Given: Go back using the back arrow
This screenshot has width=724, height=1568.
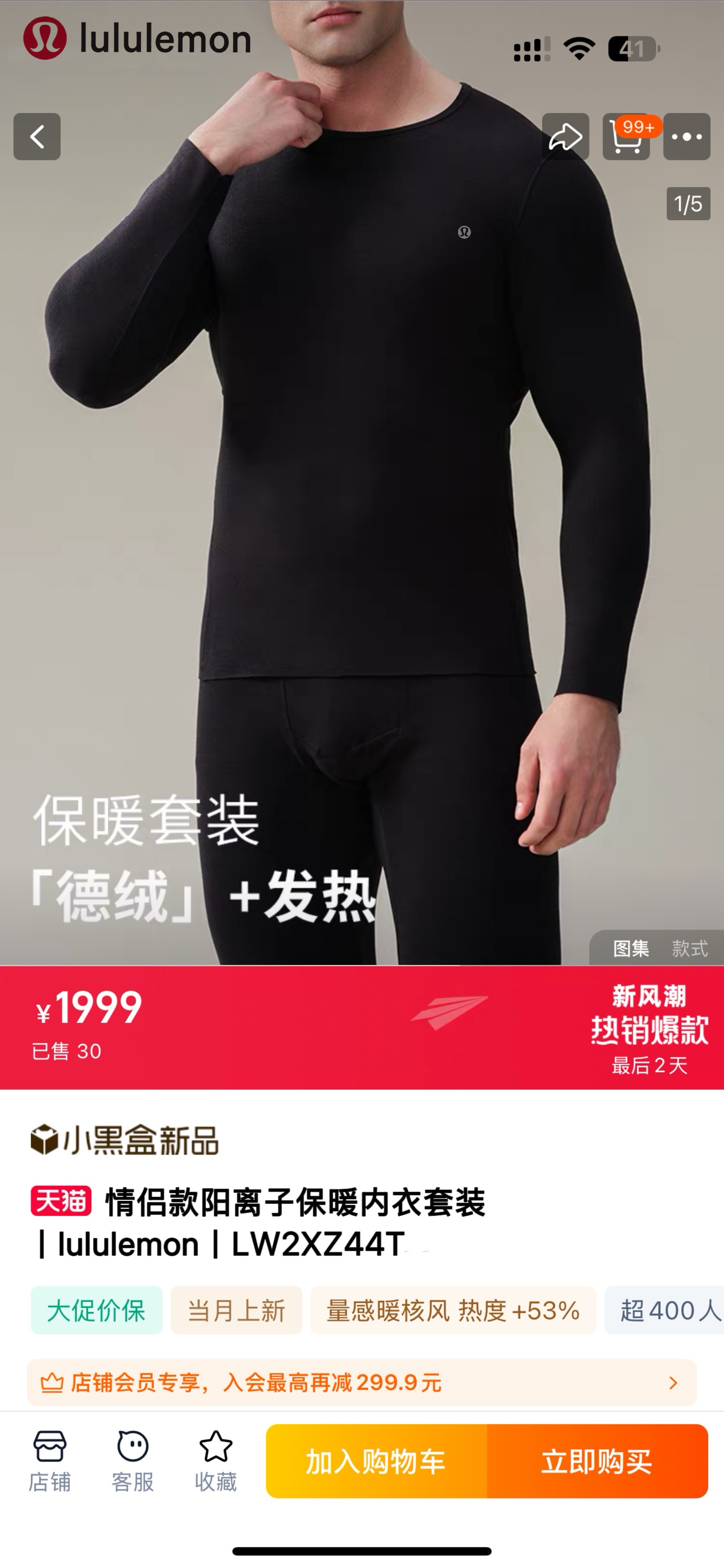Looking at the screenshot, I should 37,136.
